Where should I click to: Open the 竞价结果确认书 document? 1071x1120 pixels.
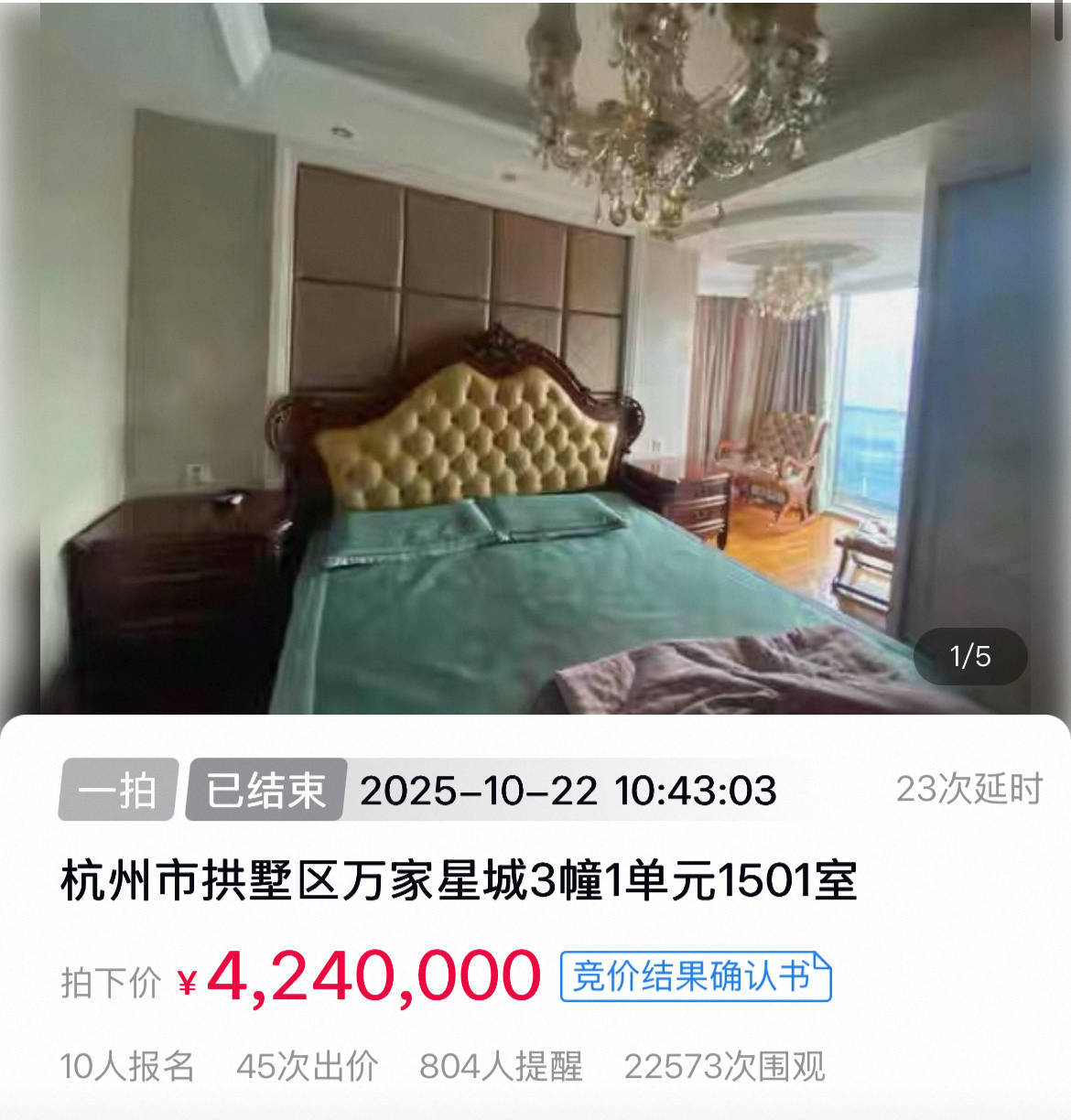(695, 977)
